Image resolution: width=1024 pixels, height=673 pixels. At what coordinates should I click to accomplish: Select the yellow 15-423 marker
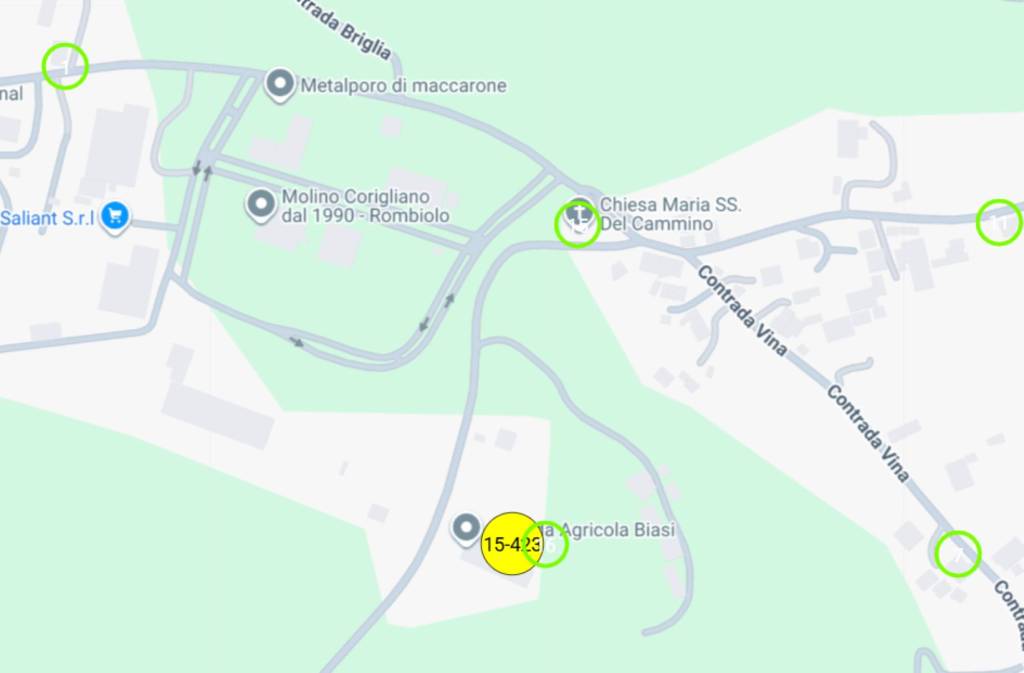pos(509,544)
